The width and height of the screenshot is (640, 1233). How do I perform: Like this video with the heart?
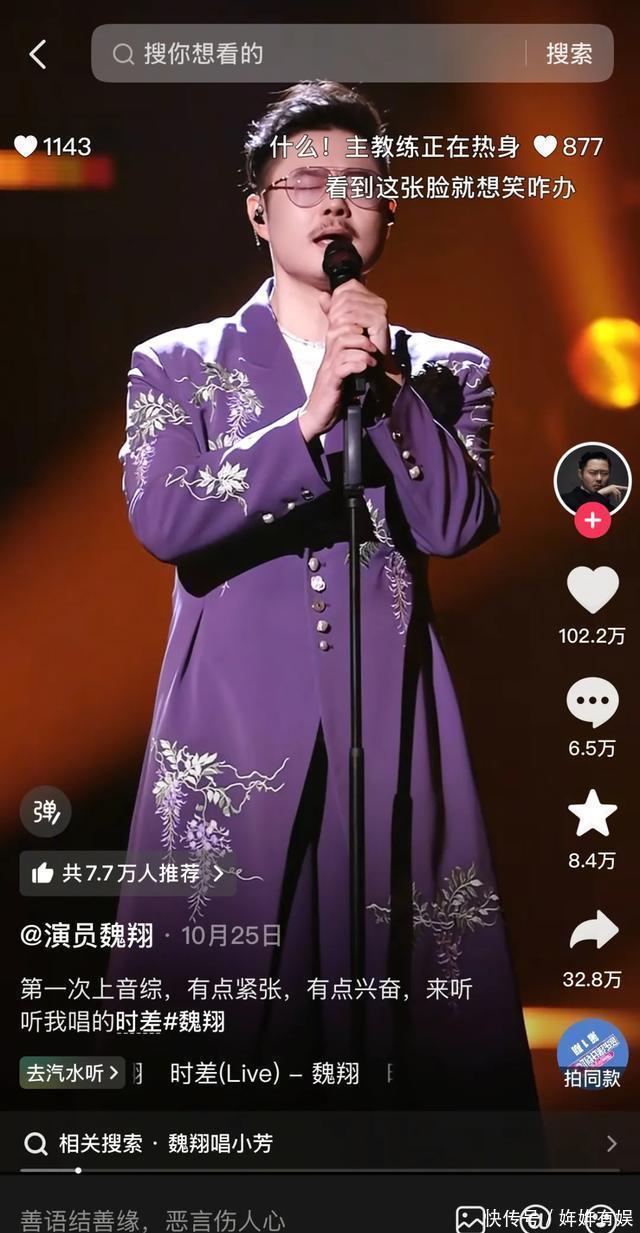(592, 590)
